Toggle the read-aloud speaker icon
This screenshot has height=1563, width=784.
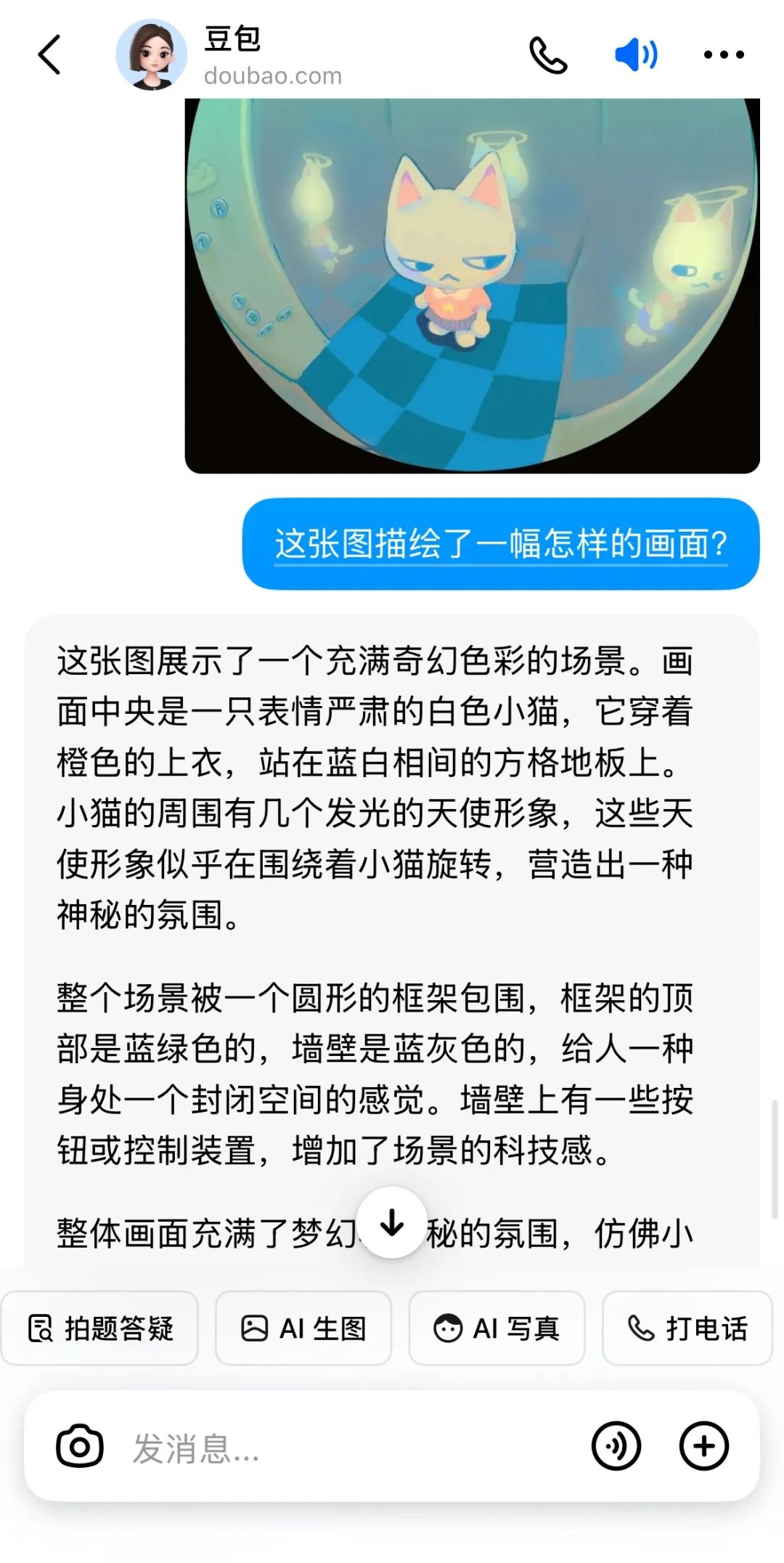[636, 54]
